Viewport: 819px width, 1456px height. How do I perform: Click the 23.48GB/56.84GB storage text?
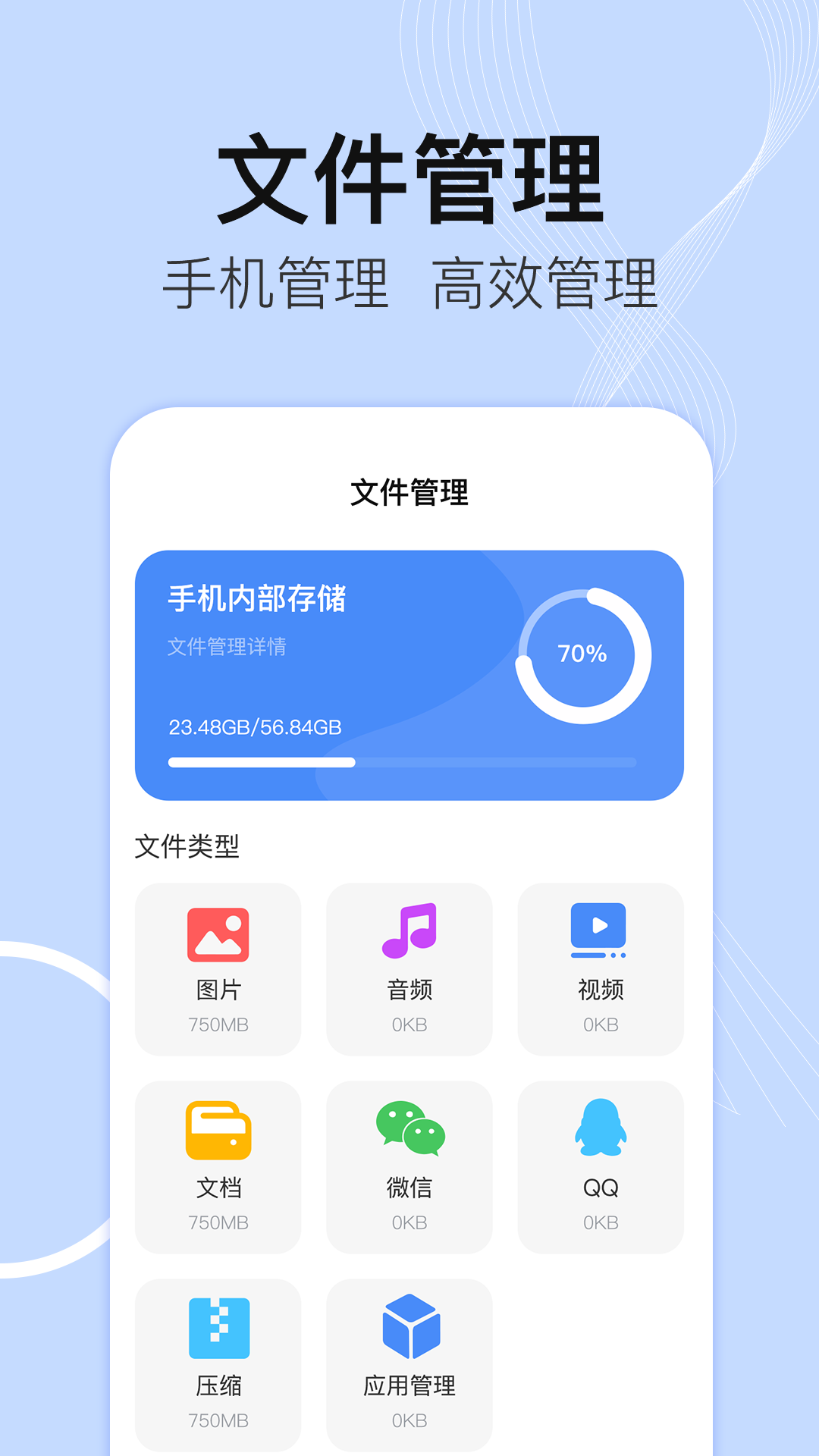254,726
